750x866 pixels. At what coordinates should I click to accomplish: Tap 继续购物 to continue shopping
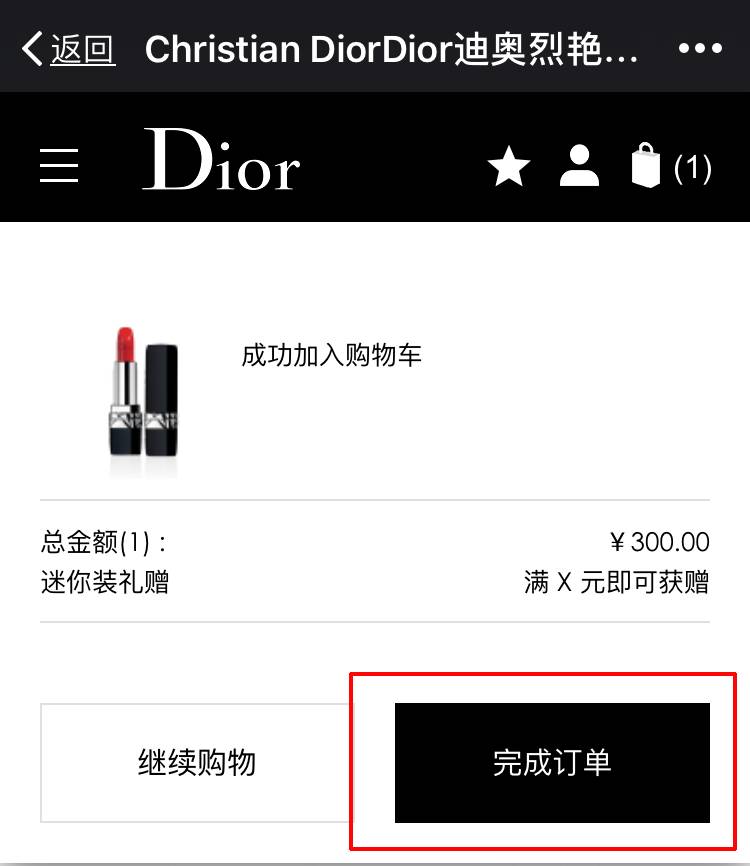tap(196, 763)
